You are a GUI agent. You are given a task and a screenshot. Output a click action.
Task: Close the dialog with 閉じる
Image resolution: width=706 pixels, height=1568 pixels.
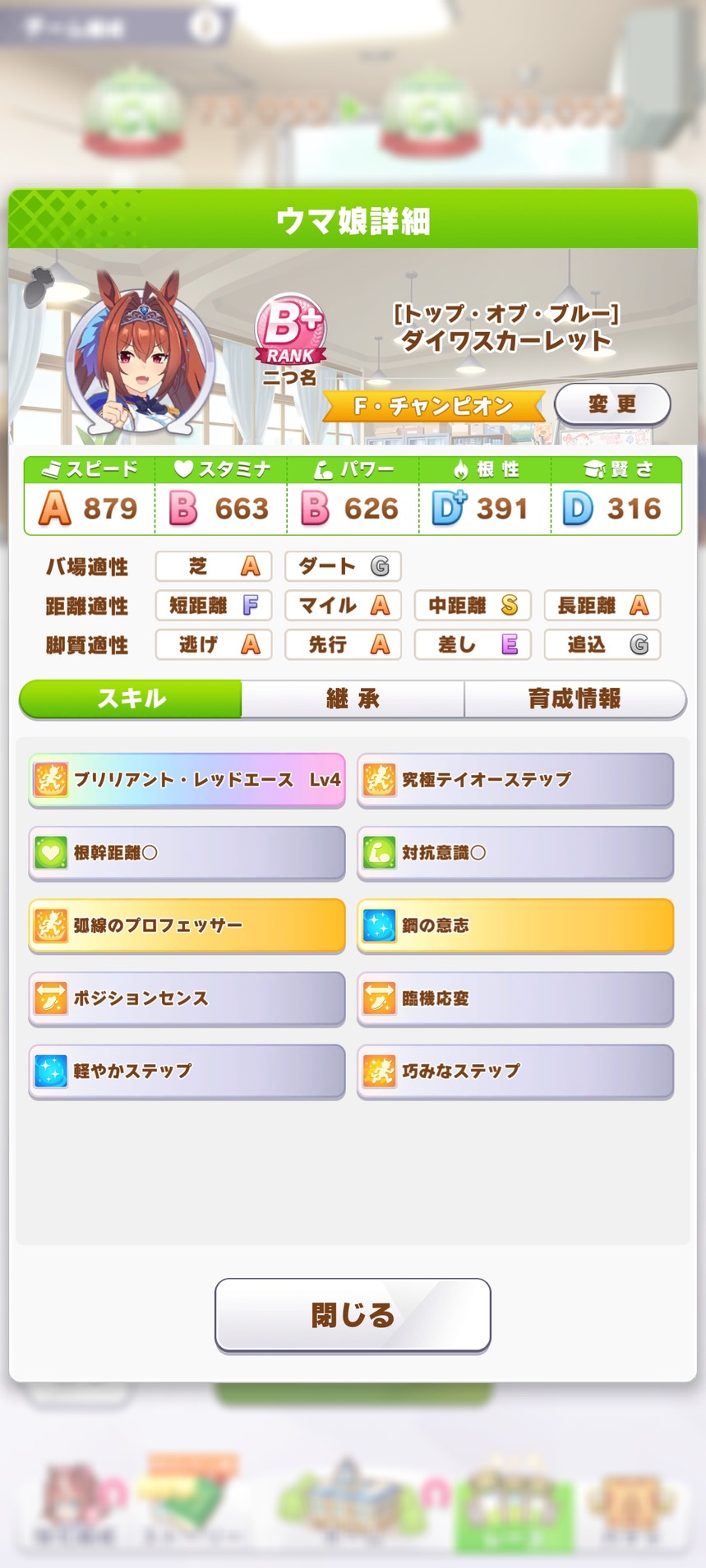pos(353,1315)
